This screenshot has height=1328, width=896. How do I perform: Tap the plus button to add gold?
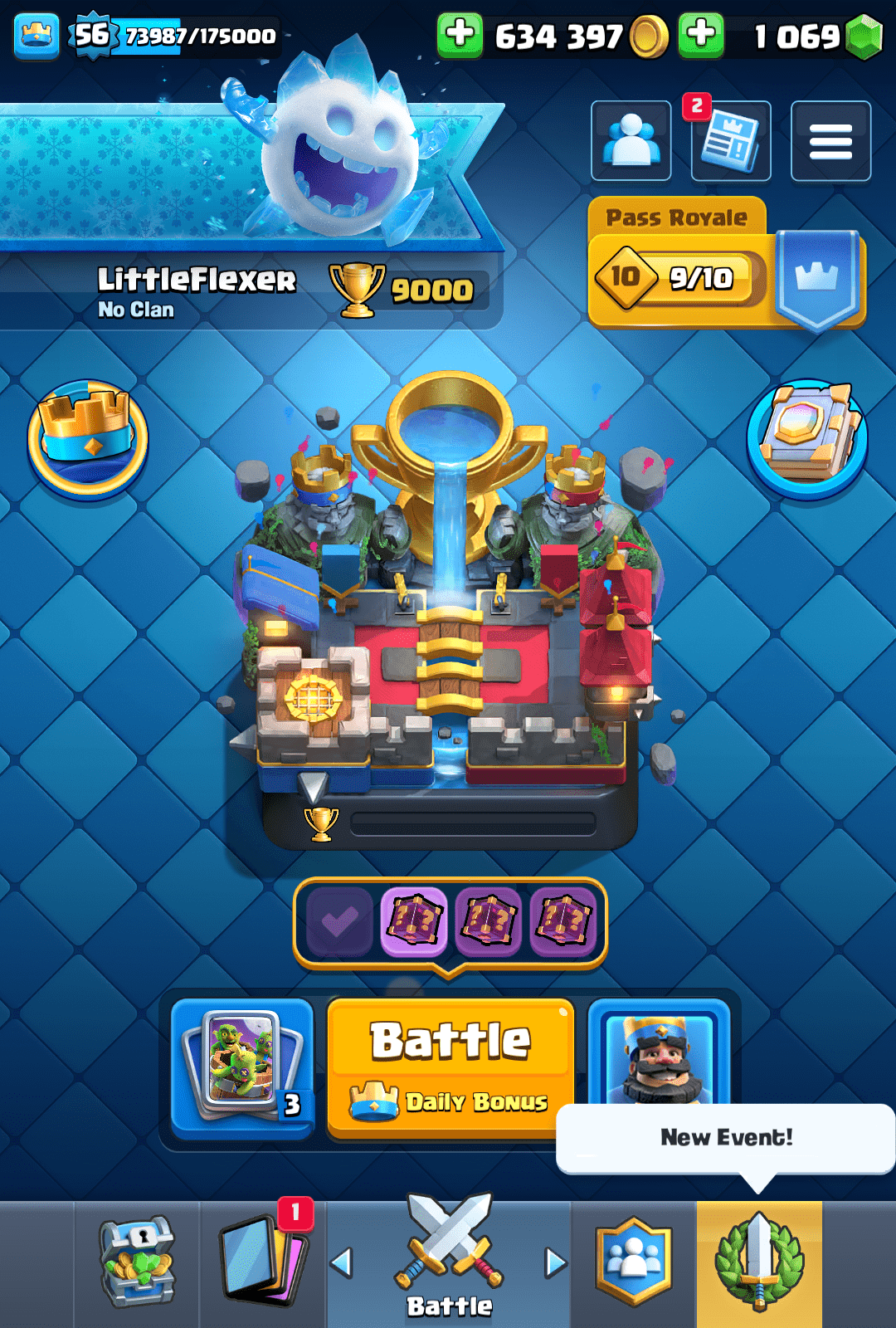460,36
